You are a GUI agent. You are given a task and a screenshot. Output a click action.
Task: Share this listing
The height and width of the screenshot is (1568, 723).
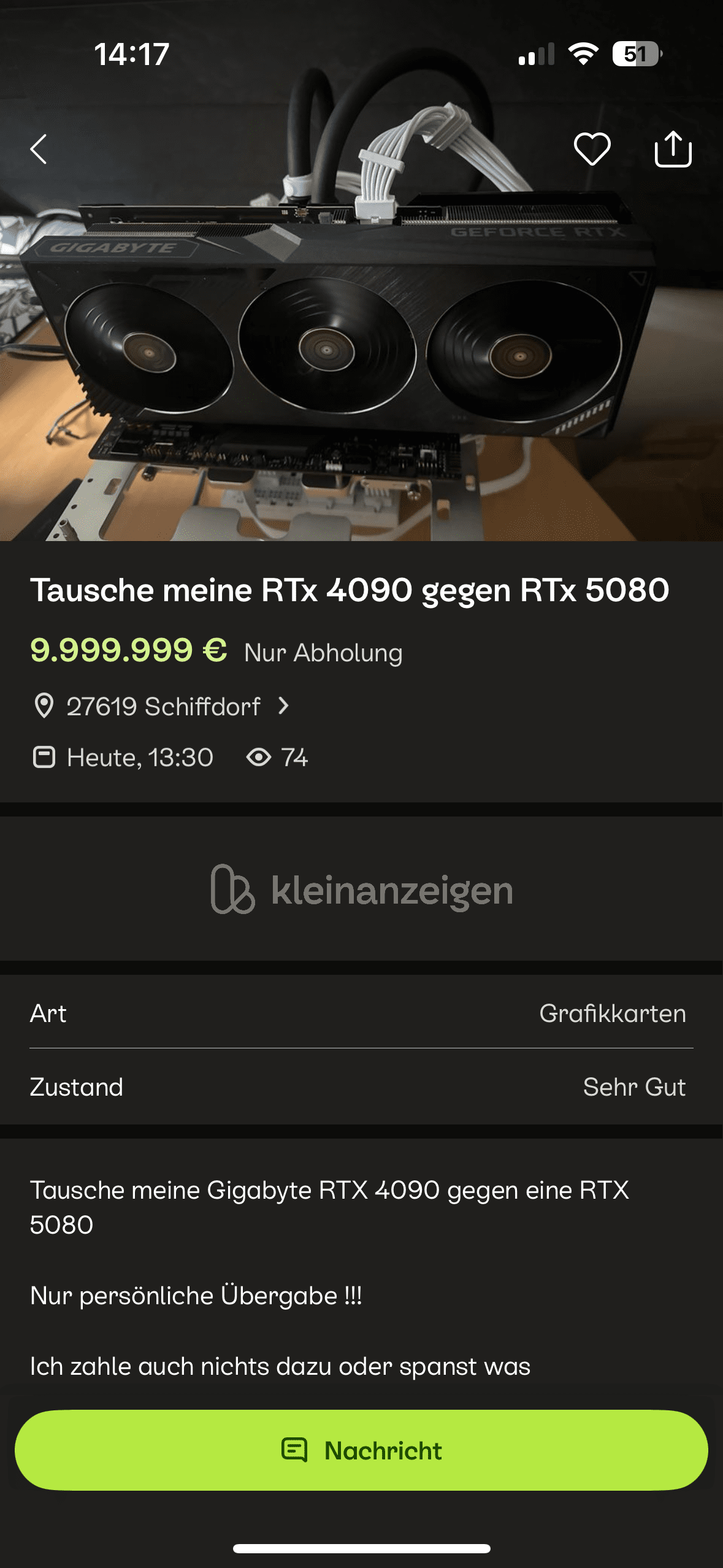pyautogui.click(x=673, y=149)
